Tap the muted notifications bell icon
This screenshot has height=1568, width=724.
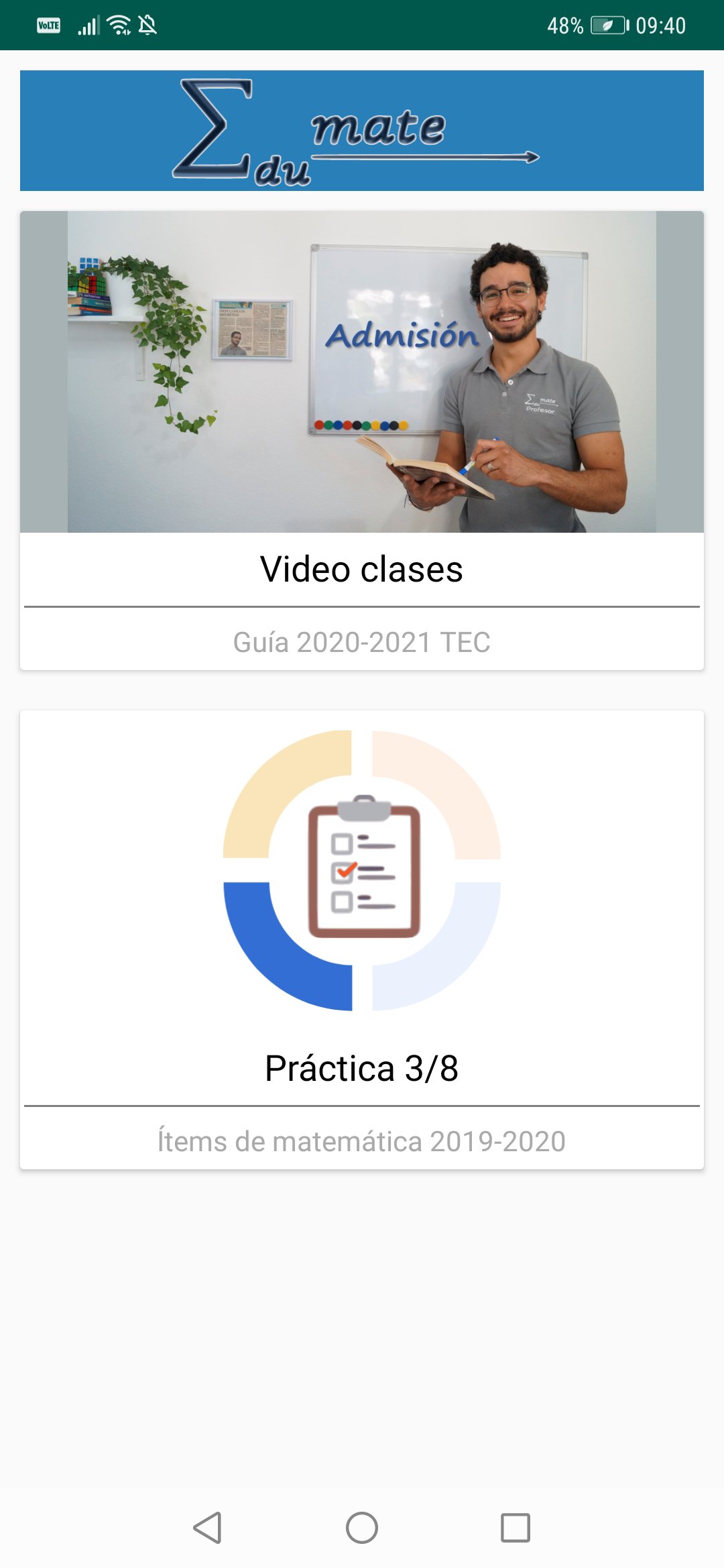(146, 24)
